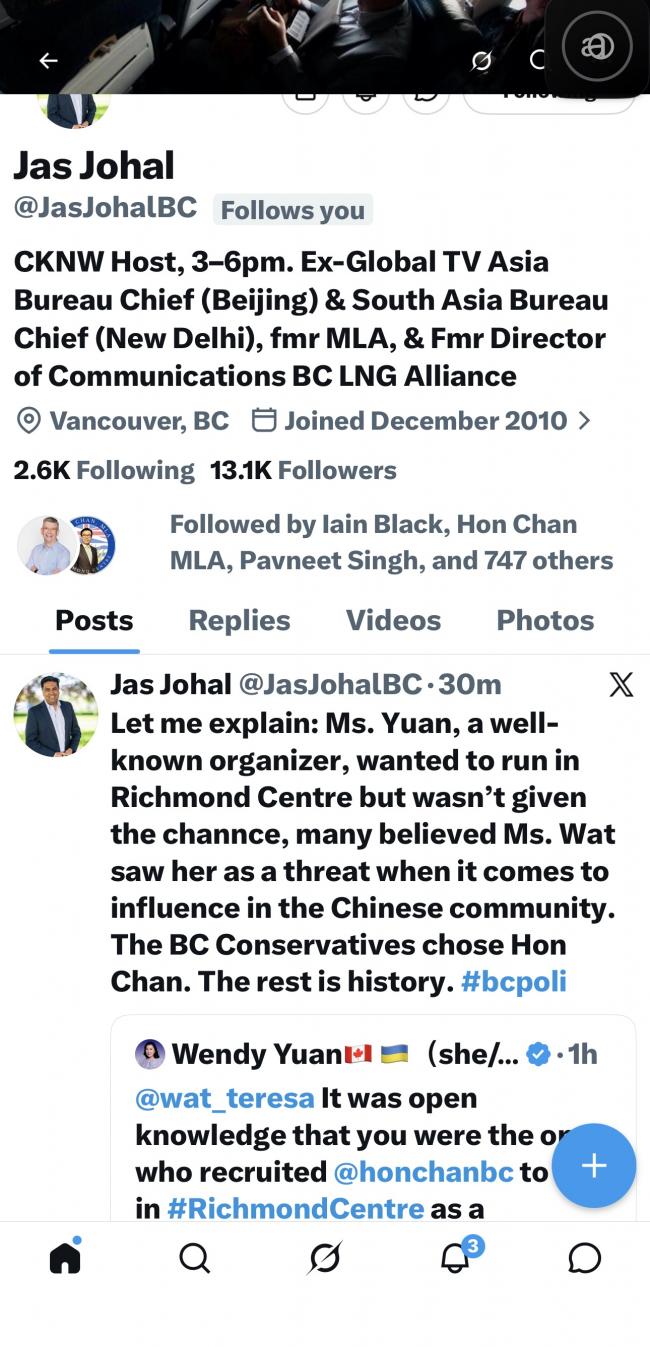
Task: Open the Search tab
Action: click(x=195, y=1257)
